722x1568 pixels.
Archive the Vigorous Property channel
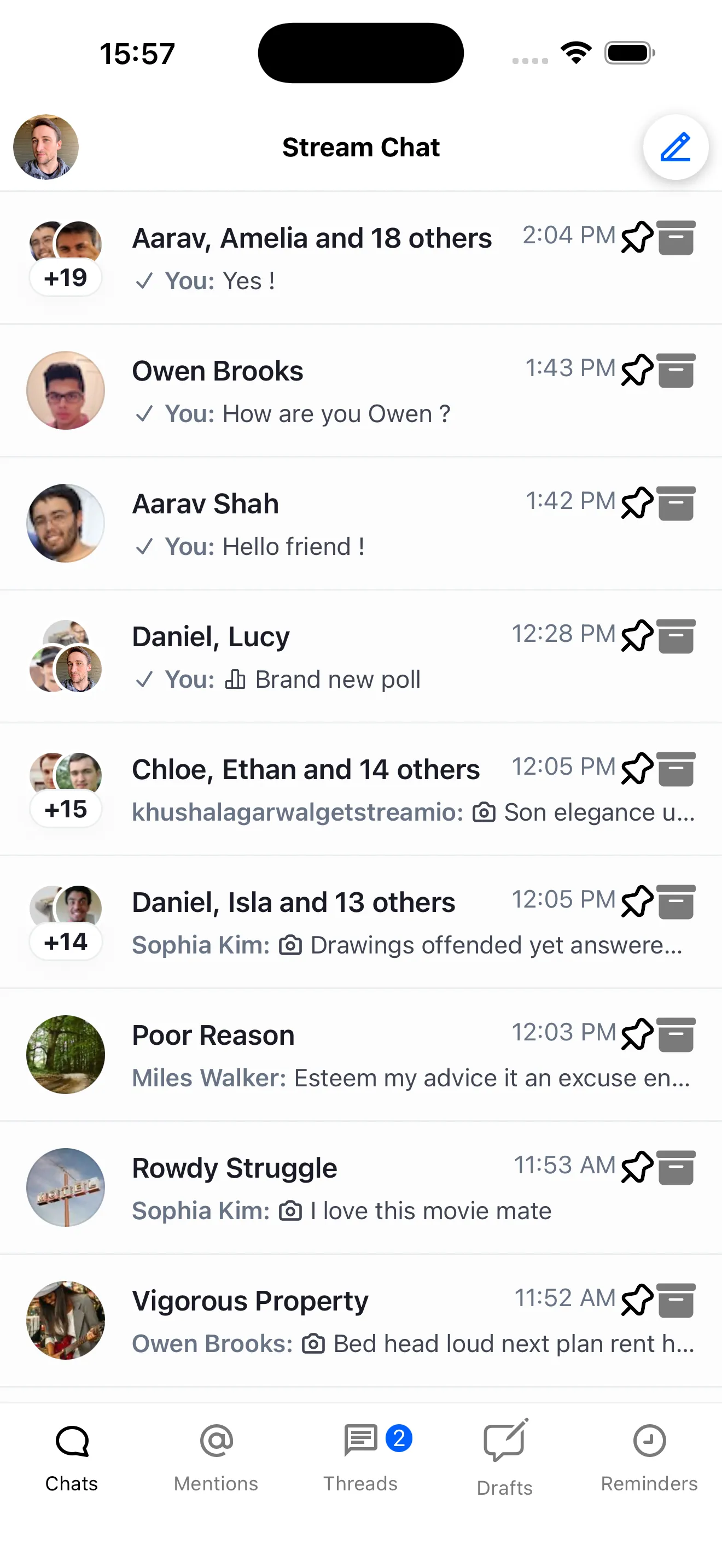[x=677, y=1300]
